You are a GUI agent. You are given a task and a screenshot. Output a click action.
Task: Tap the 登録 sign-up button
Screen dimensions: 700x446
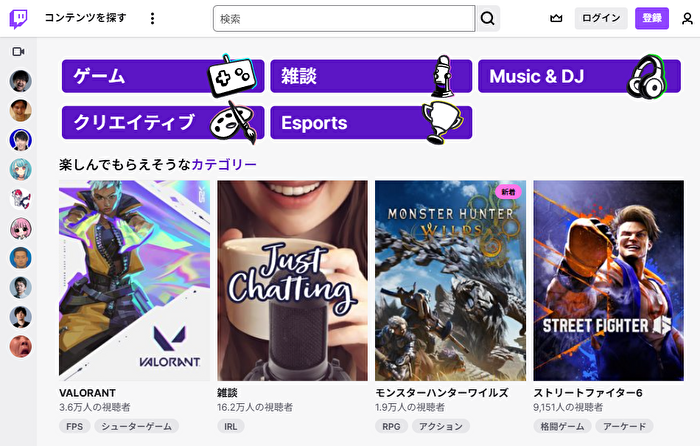click(652, 18)
